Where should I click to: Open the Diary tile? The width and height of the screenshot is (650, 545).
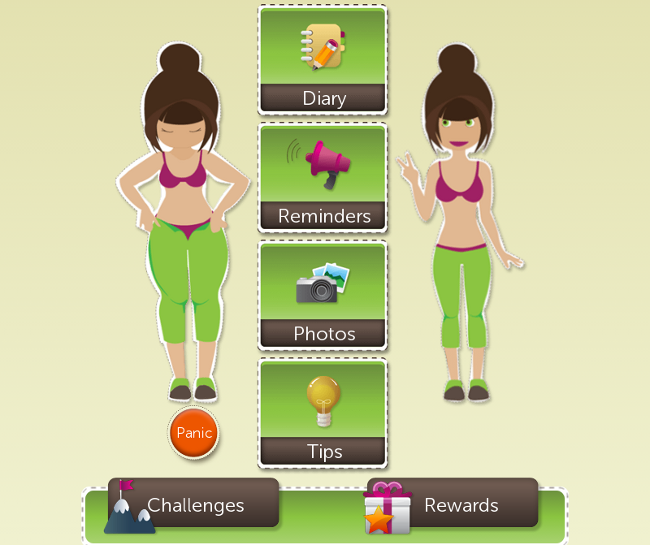tap(323, 60)
